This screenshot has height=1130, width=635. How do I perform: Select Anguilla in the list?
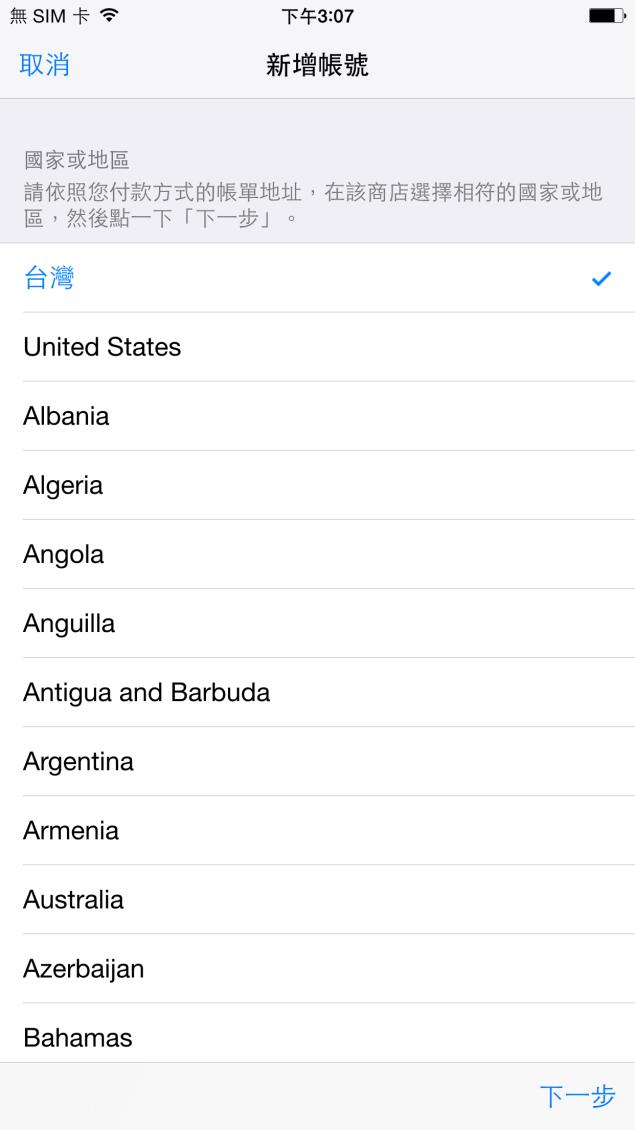tap(317, 624)
